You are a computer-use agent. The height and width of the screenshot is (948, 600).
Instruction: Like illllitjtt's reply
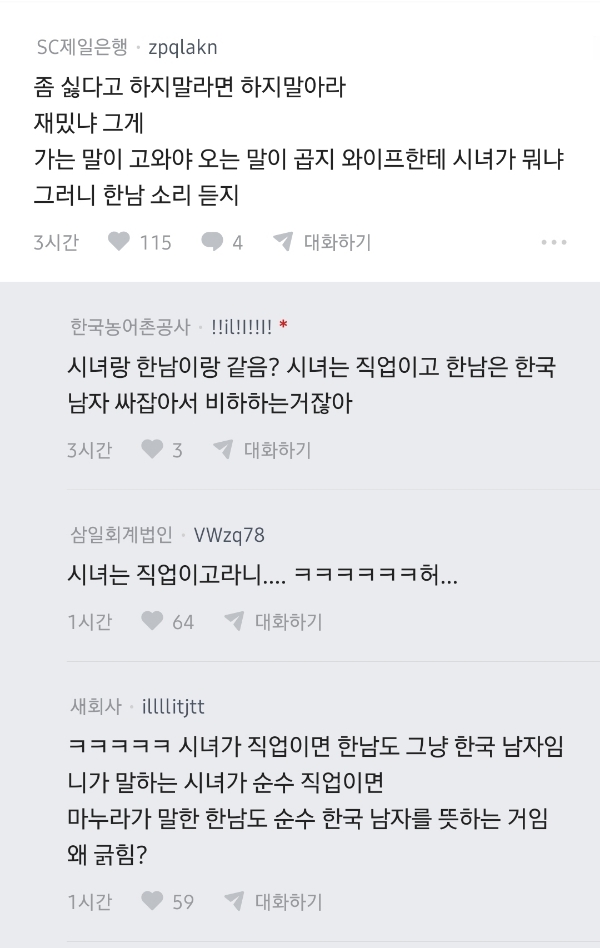pos(152,902)
